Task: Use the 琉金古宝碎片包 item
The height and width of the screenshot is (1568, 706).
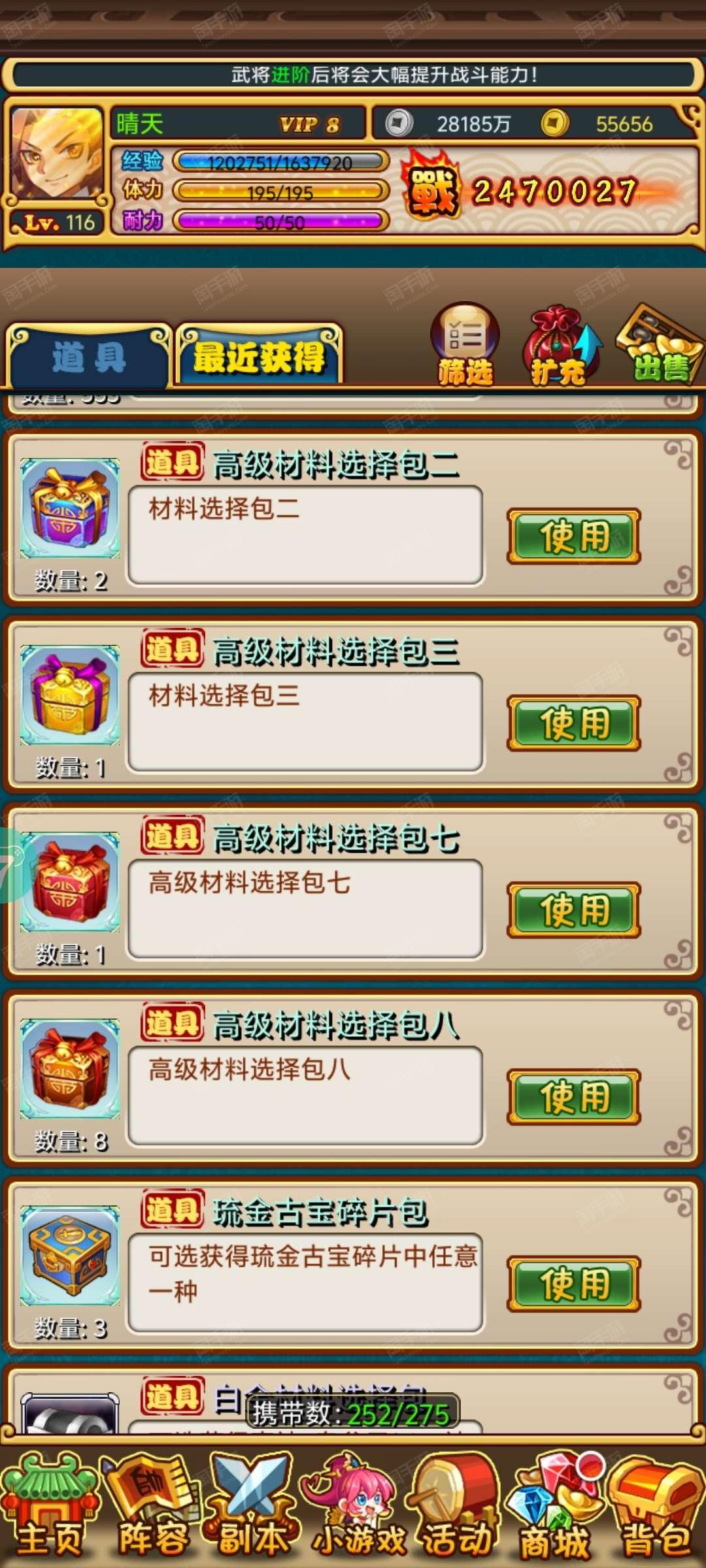Action: click(574, 1284)
